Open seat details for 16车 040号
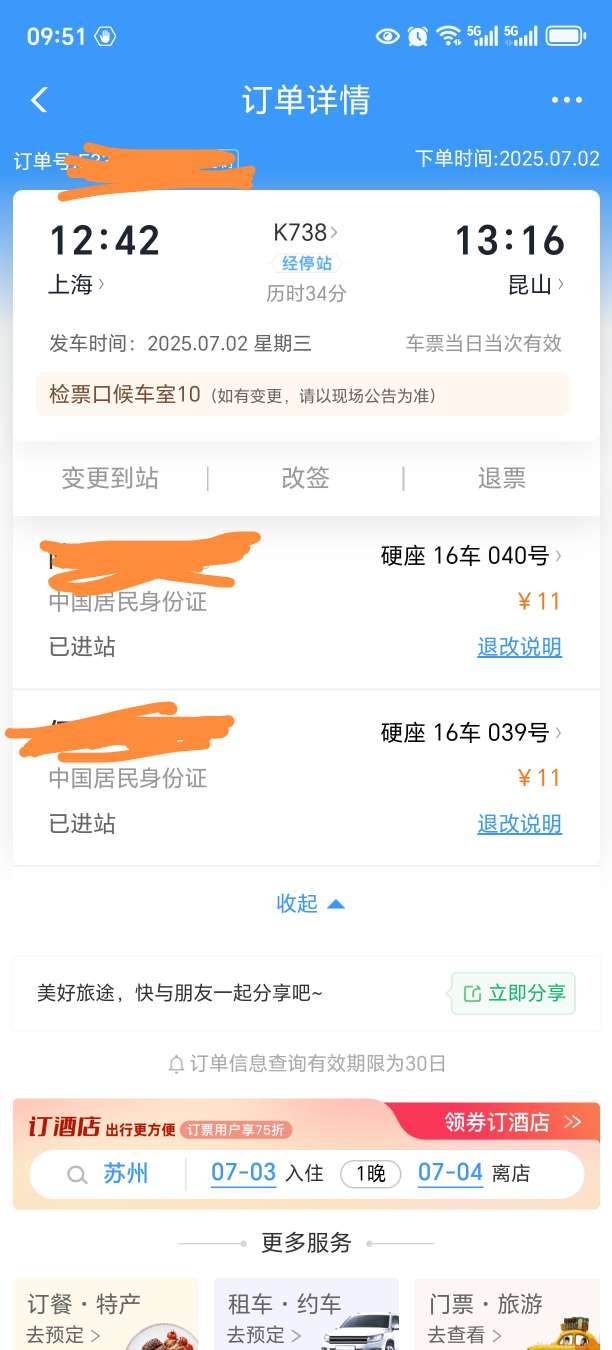 tap(471, 555)
